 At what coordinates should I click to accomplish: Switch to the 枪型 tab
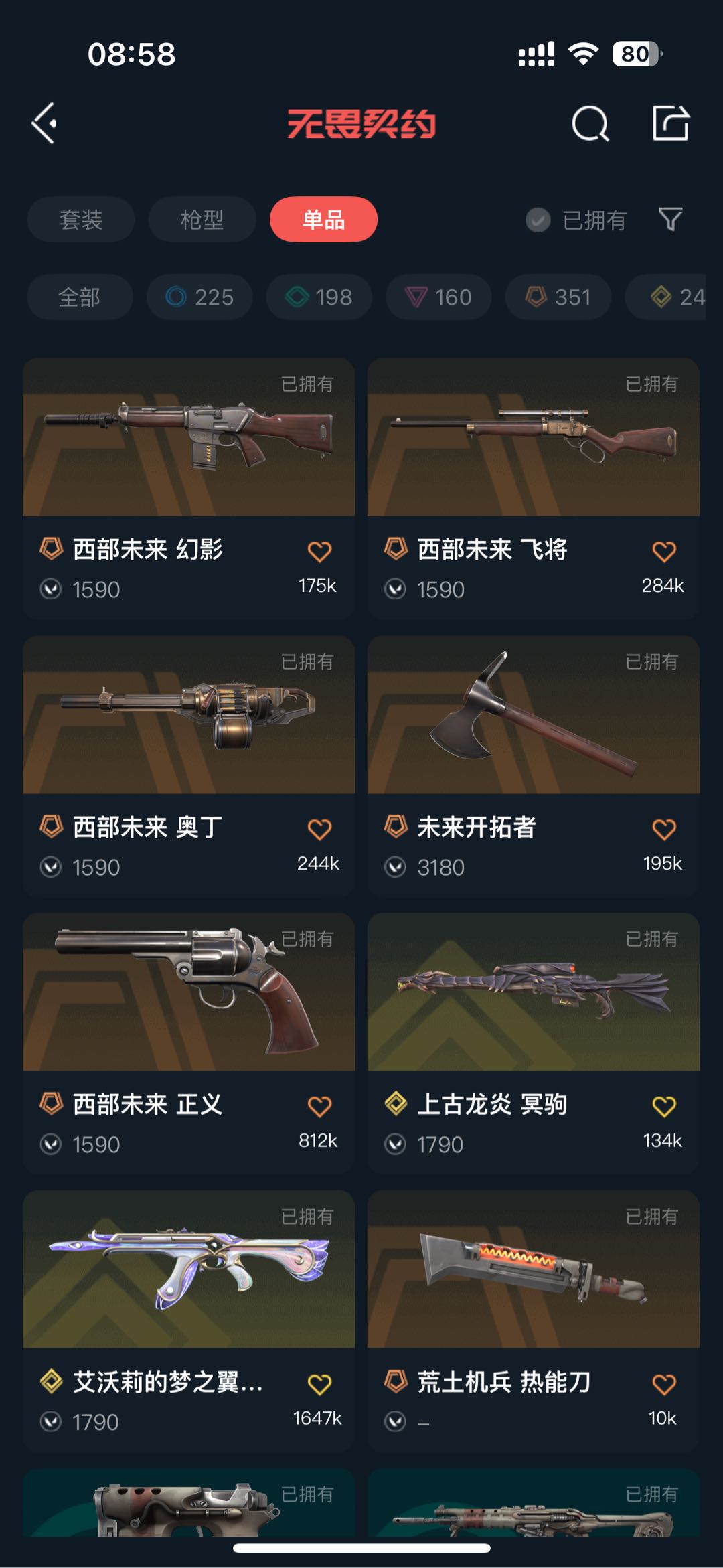(x=202, y=220)
